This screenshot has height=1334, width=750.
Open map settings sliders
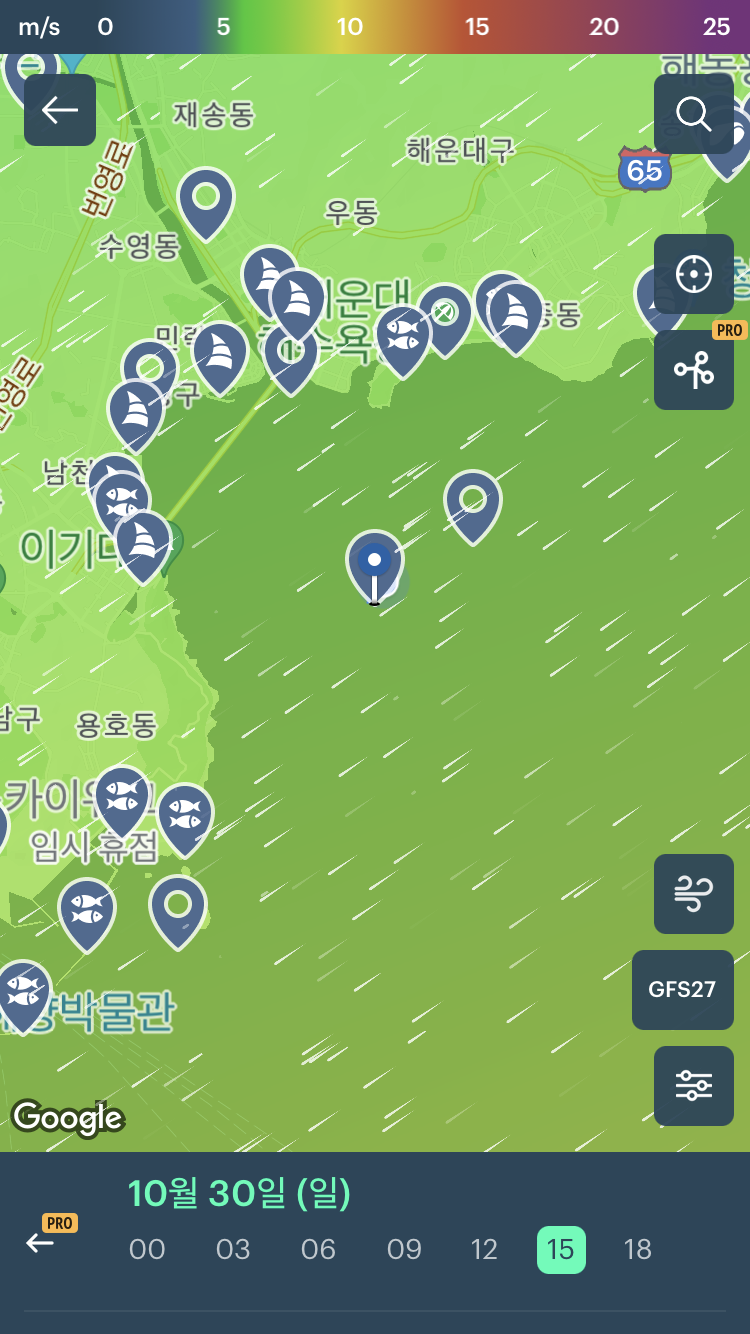693,1085
